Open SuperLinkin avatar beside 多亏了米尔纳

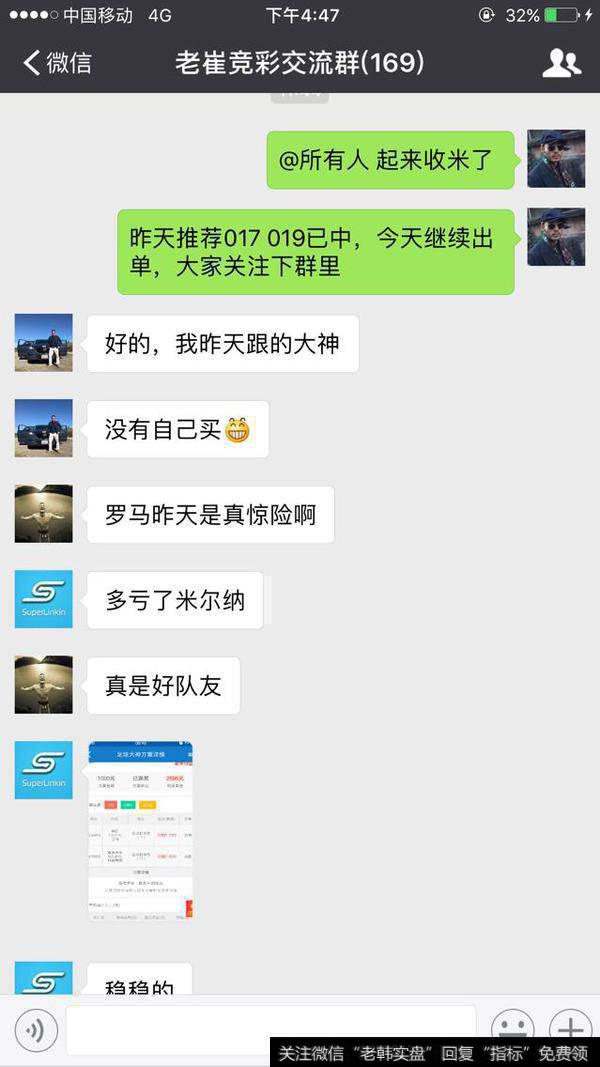pos(44,599)
